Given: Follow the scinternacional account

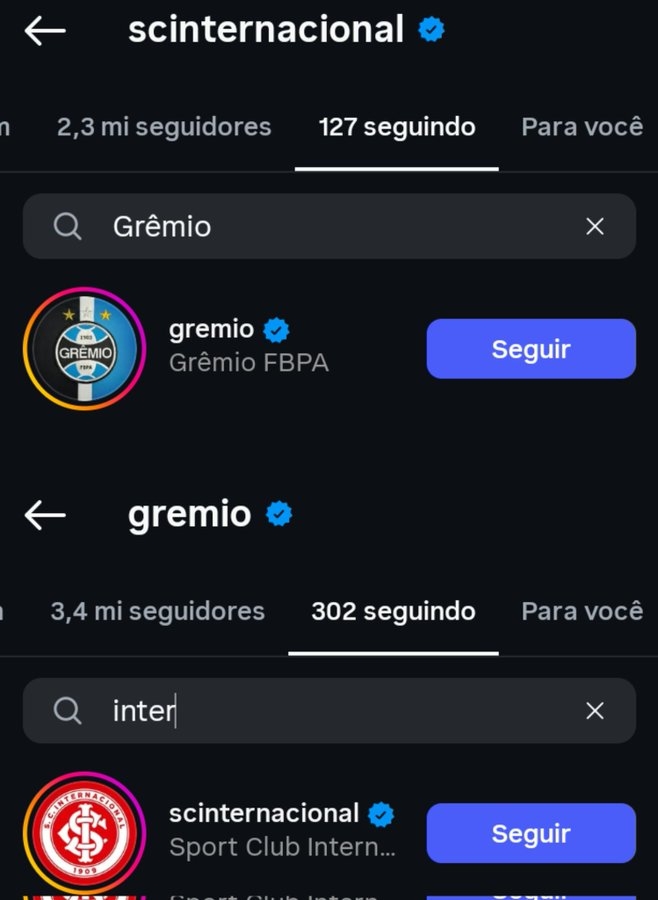Looking at the screenshot, I should click(x=531, y=833).
